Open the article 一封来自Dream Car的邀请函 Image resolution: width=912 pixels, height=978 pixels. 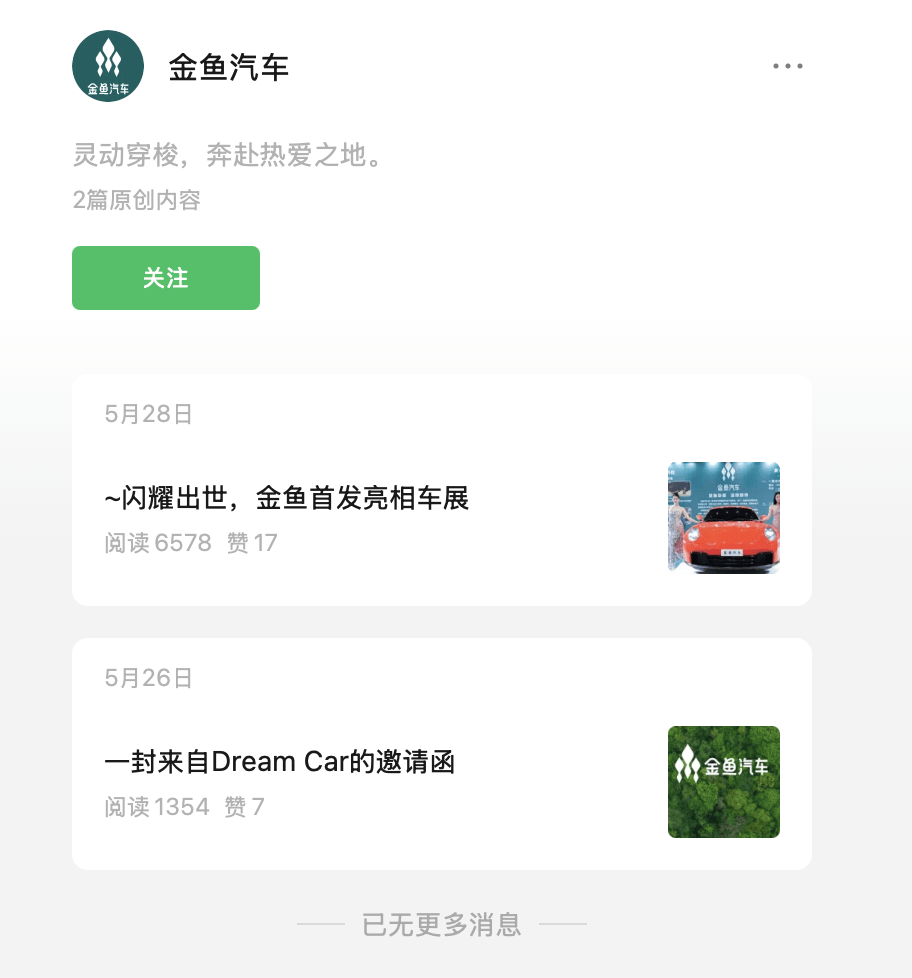(281, 762)
